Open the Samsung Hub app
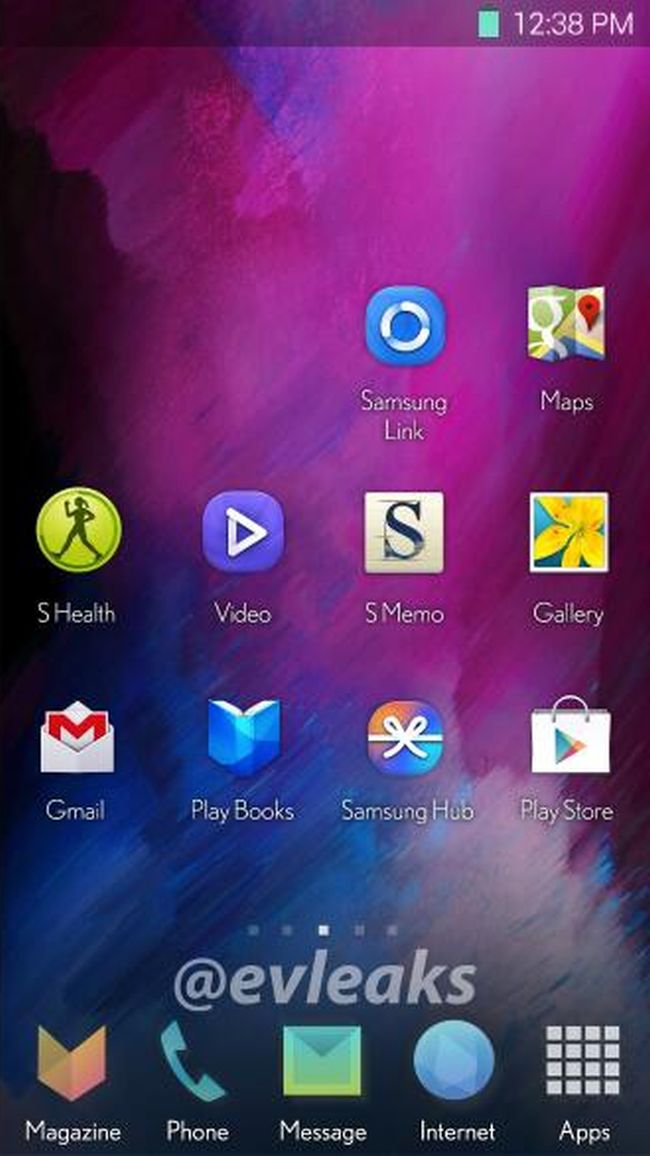The width and height of the screenshot is (650, 1156). coord(405,738)
